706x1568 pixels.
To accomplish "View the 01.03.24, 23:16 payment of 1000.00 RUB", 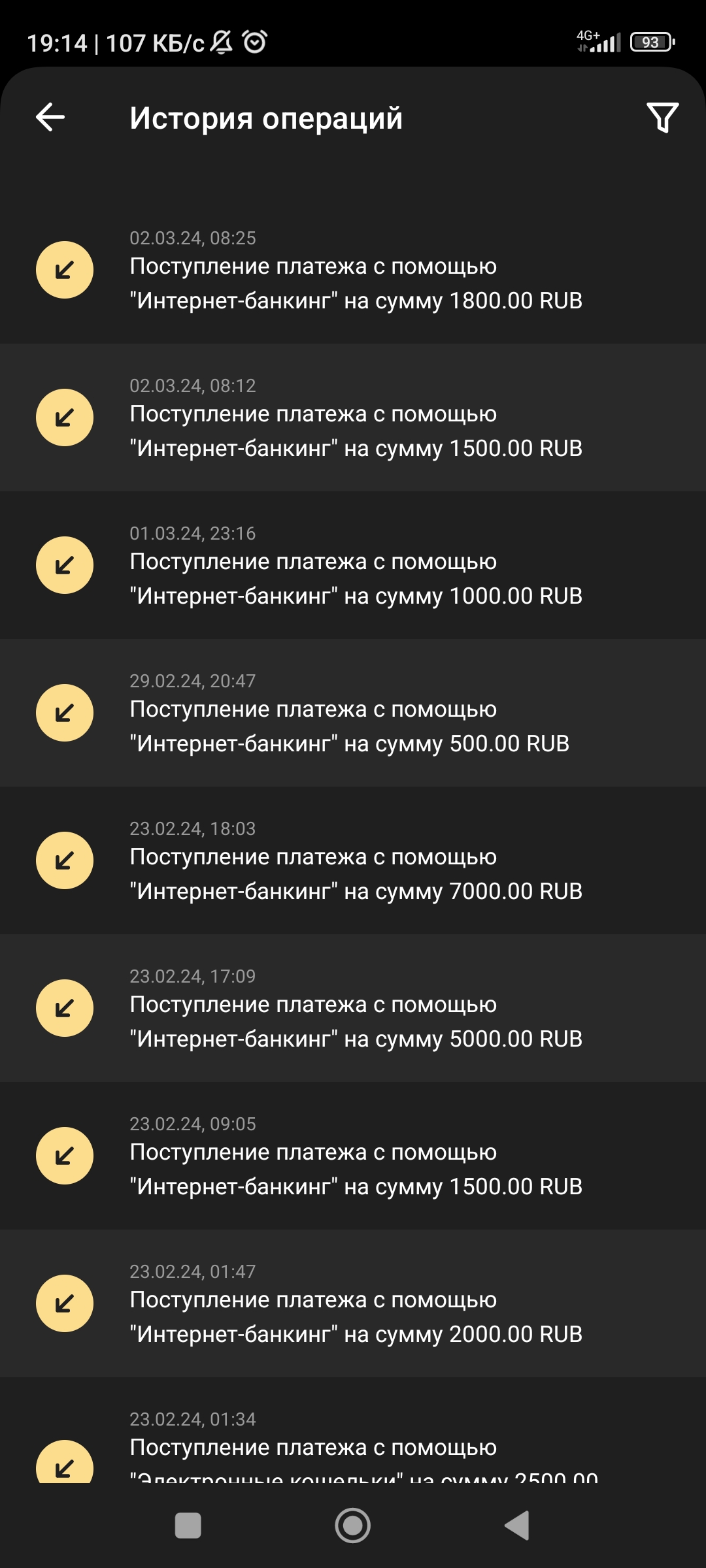I will [353, 566].
